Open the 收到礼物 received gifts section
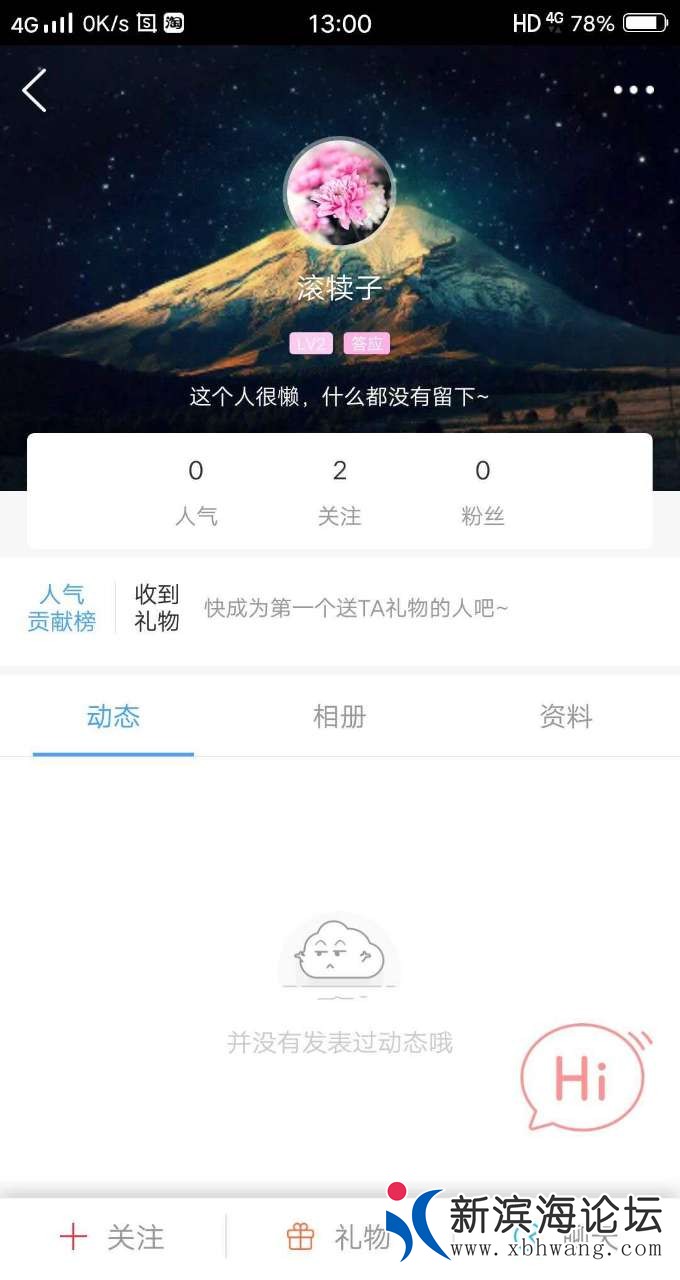The image size is (680, 1280). click(x=157, y=608)
